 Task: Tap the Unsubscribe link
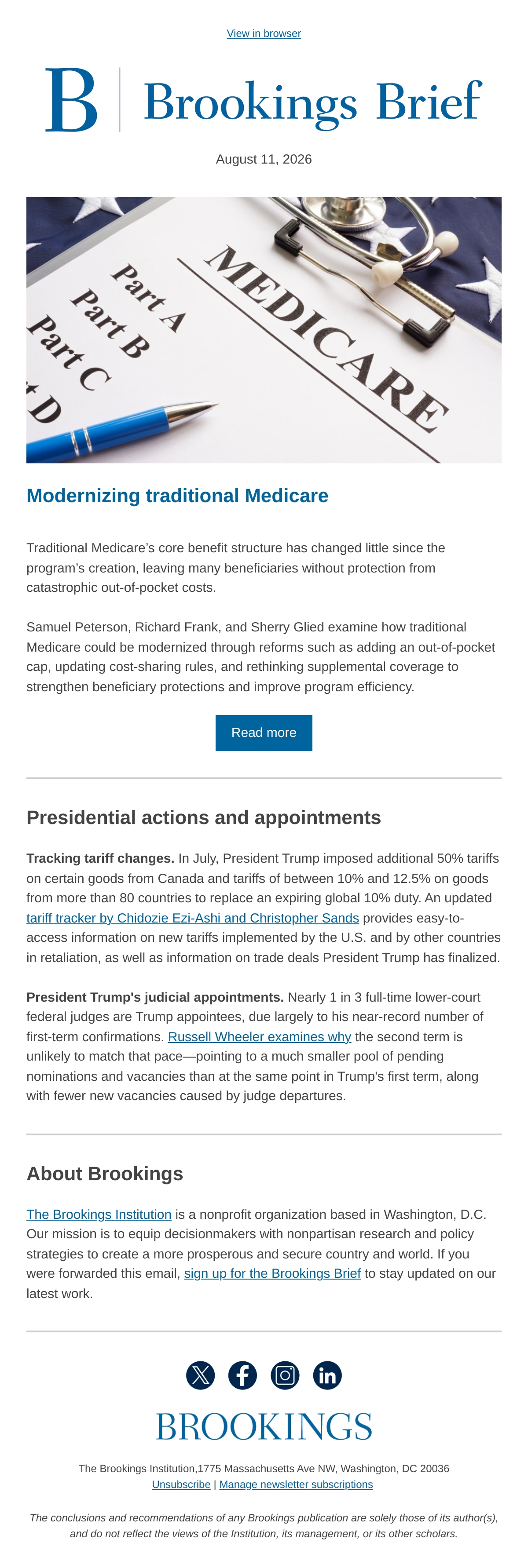(181, 1484)
